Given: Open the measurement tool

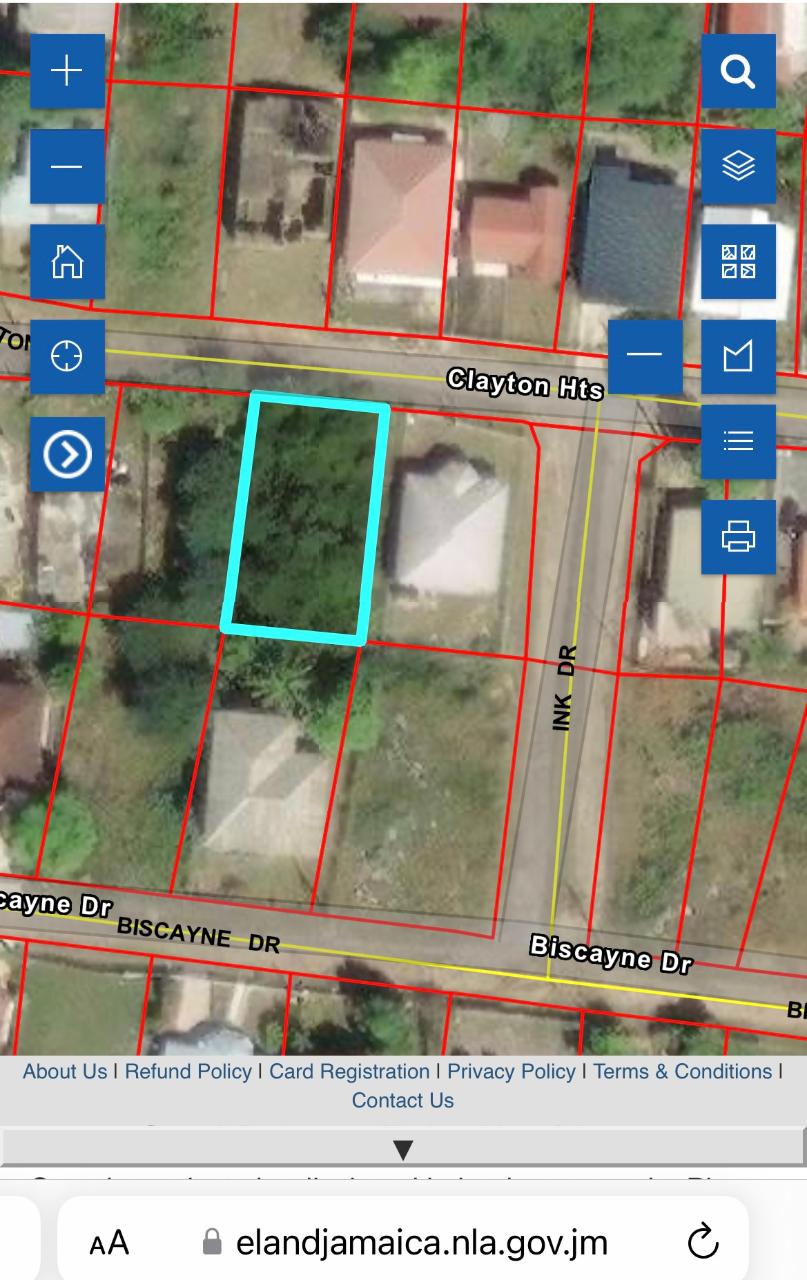Looking at the screenshot, I should coord(738,356).
